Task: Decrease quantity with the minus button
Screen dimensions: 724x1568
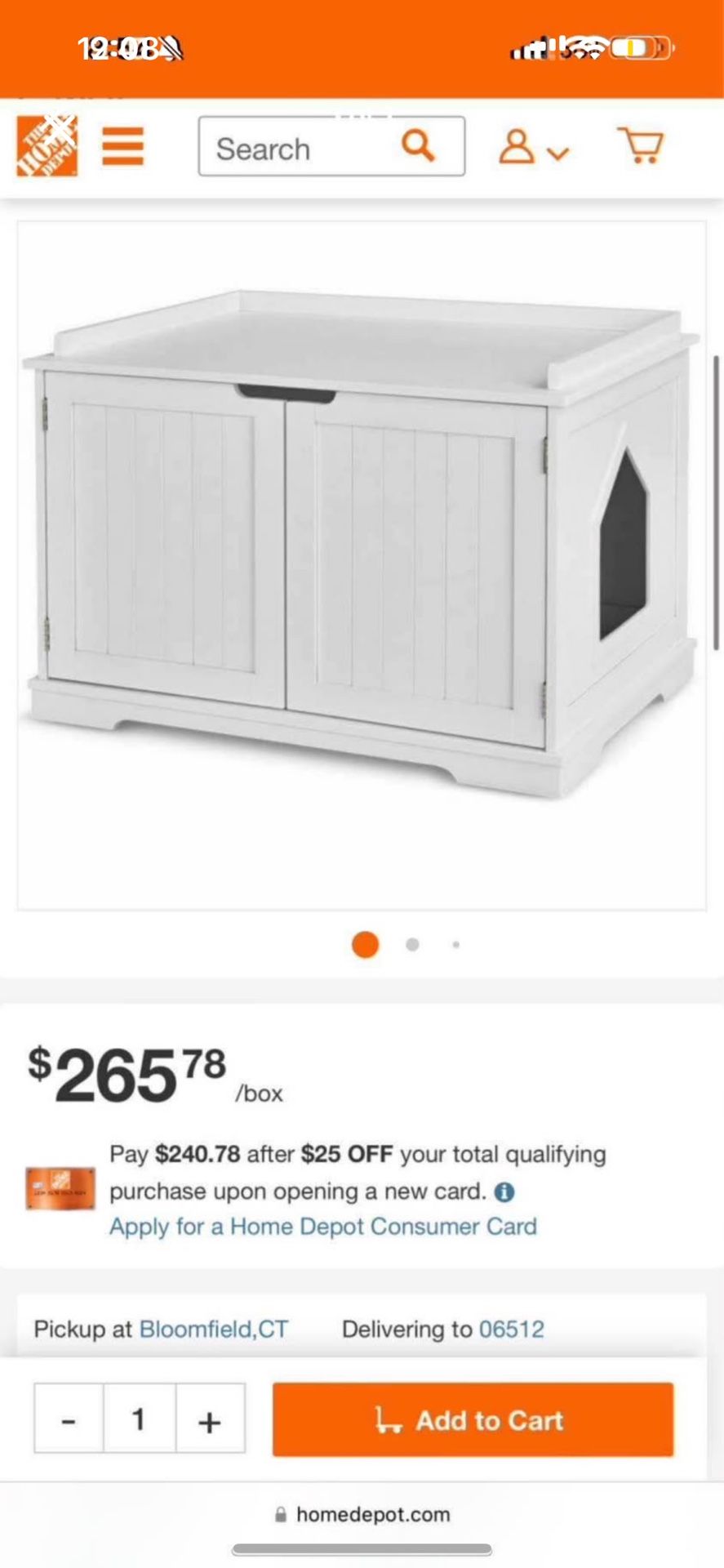Action: click(x=69, y=1420)
